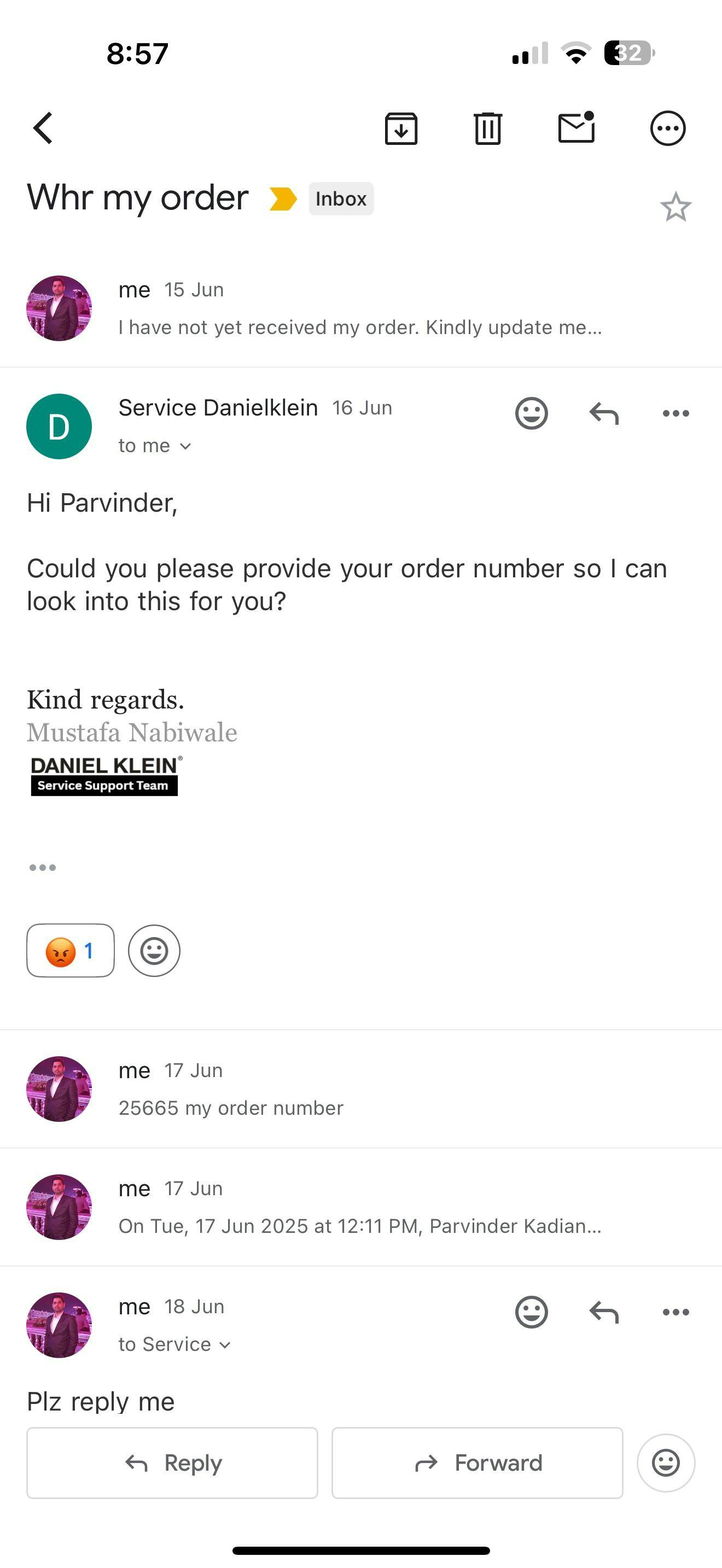Expand to Service recipient details

[x=174, y=1344]
